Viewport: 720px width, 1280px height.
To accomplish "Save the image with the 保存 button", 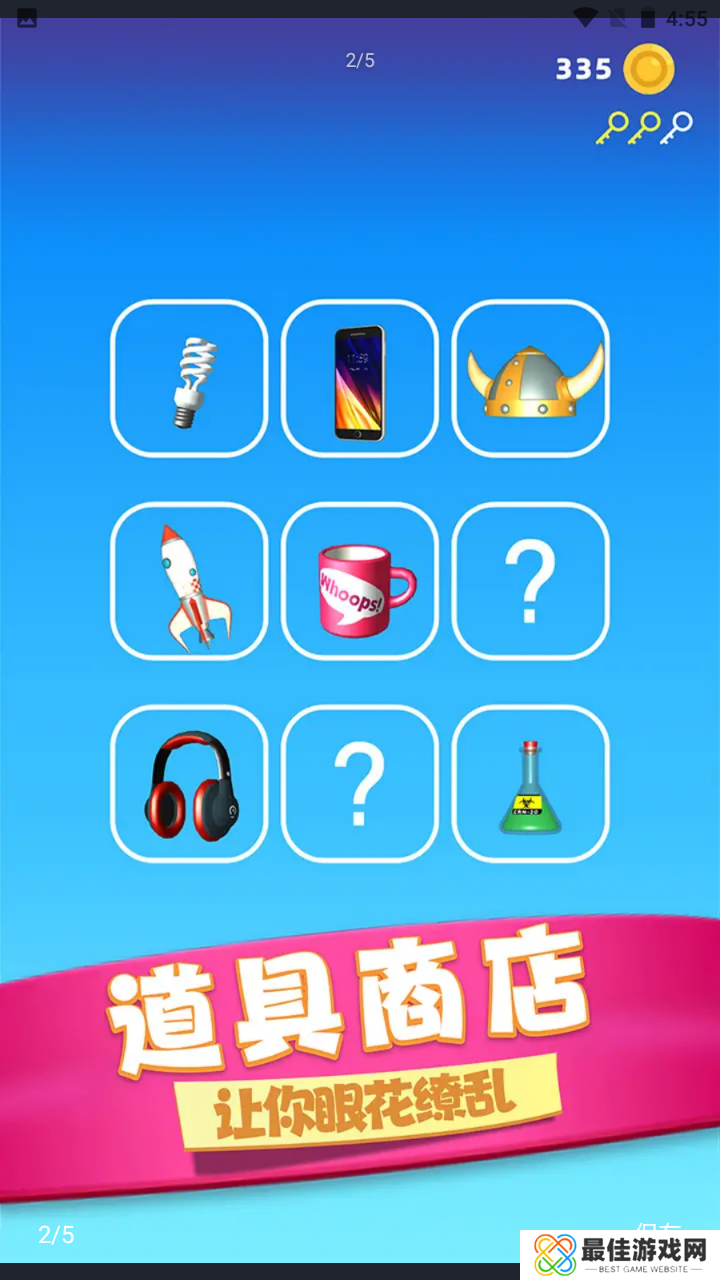I will coord(657,1229).
